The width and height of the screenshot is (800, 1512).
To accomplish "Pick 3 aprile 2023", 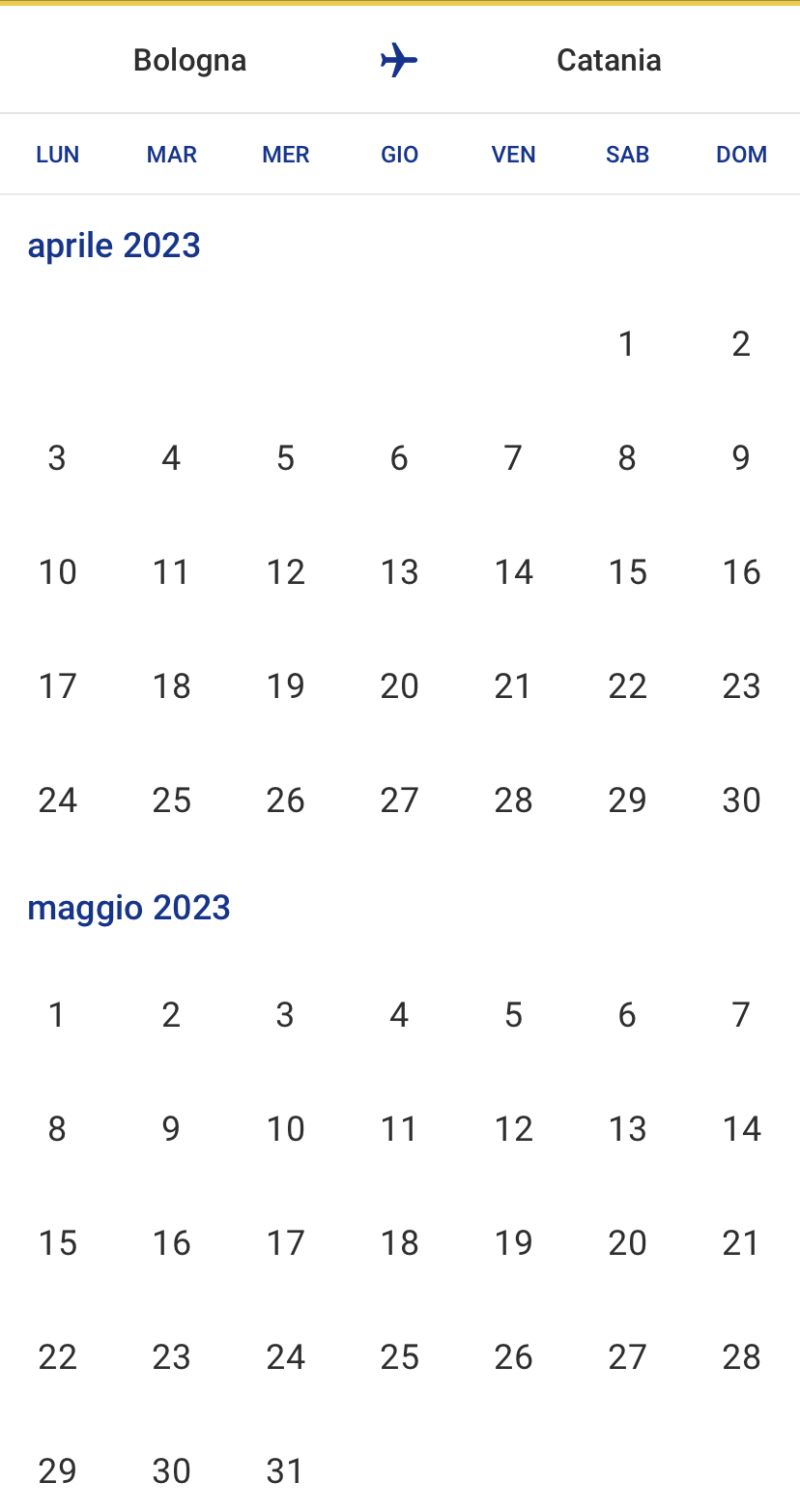I will click(x=57, y=458).
